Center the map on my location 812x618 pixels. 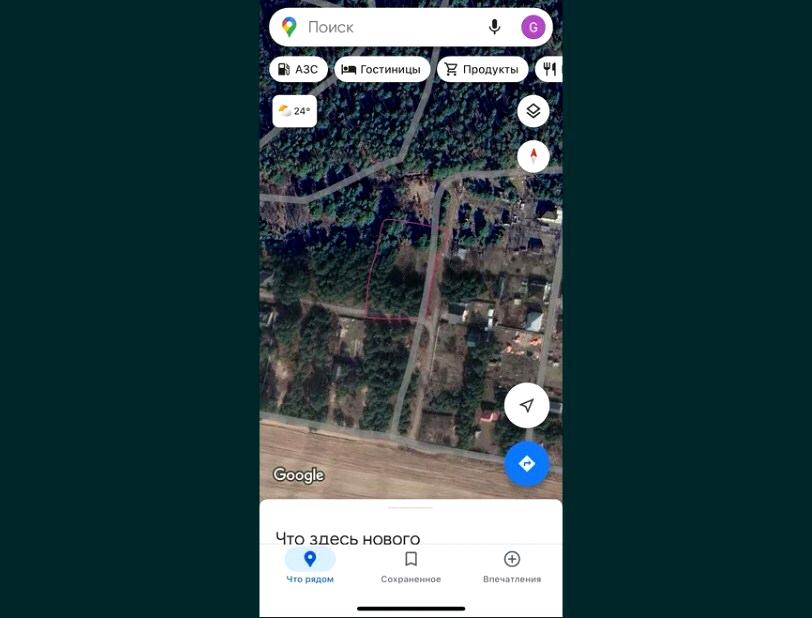click(x=527, y=405)
